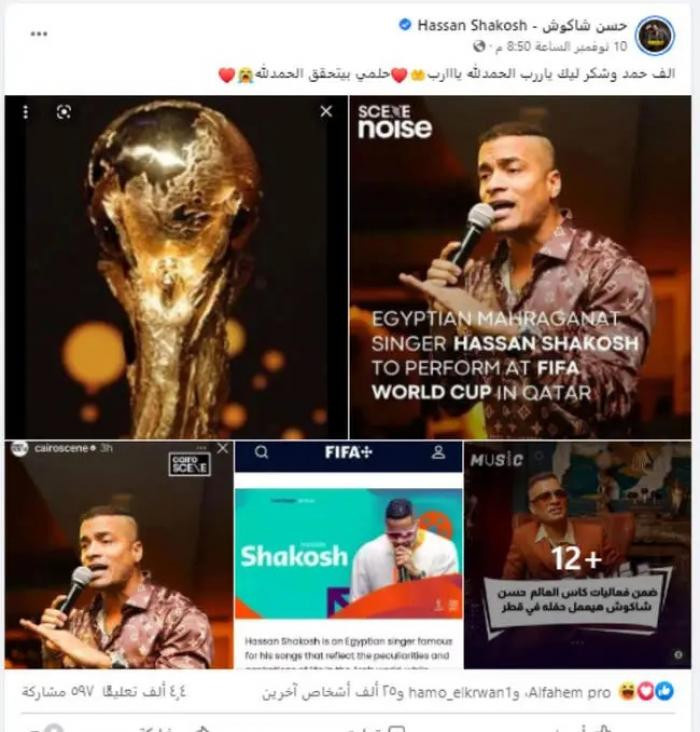The image size is (700, 732).
Task: Open the 12+ more photos tile
Action: click(x=576, y=554)
